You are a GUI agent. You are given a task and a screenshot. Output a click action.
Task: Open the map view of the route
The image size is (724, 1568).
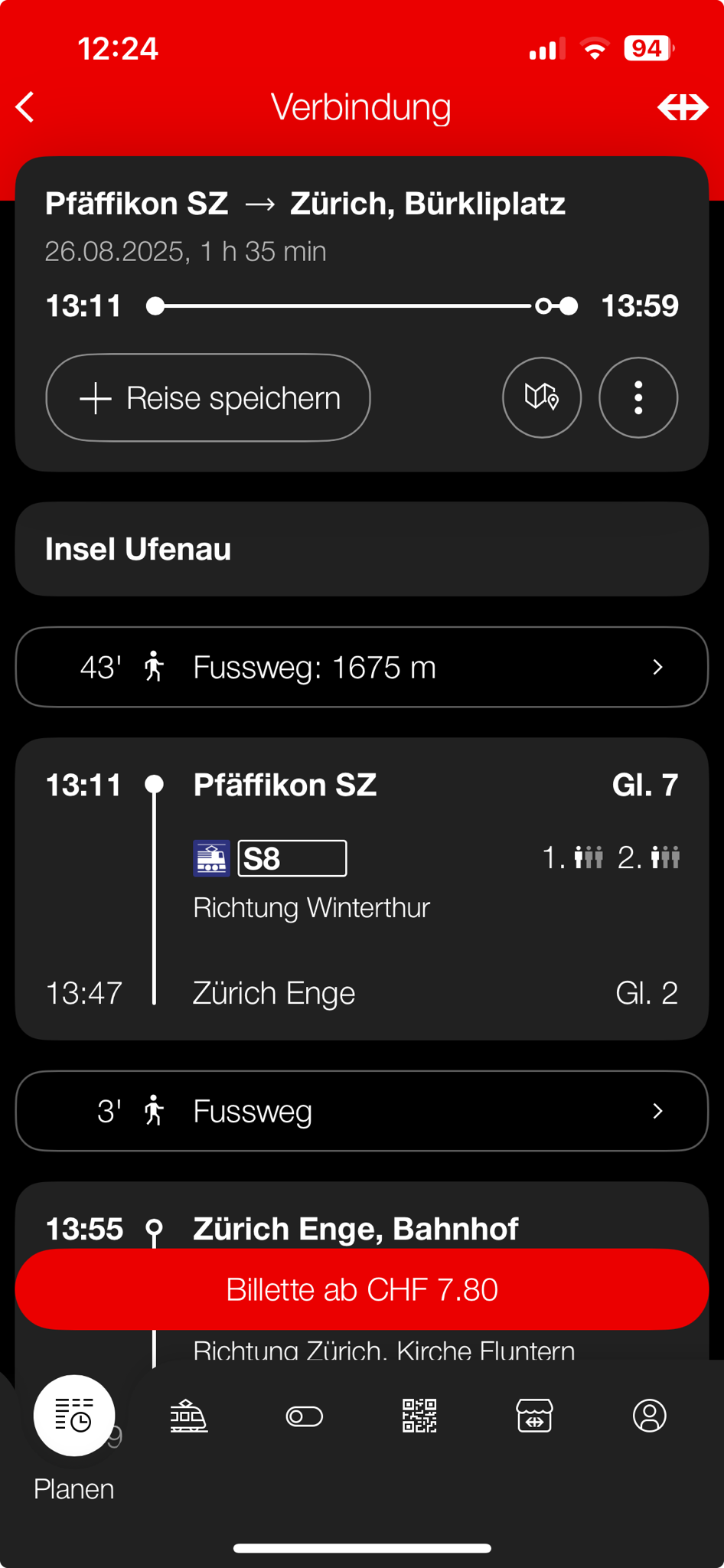(542, 397)
